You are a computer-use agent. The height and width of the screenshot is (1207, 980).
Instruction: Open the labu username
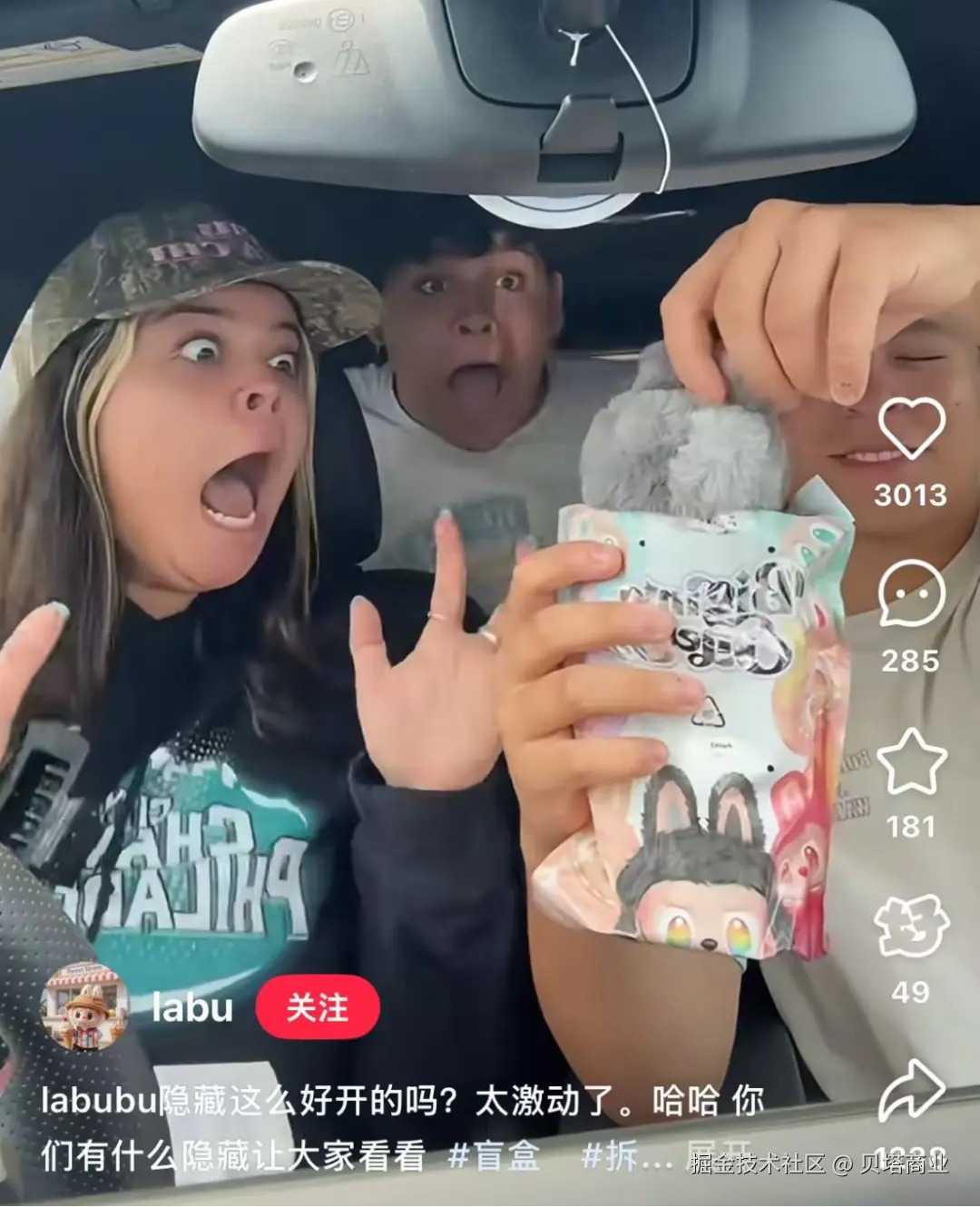[x=192, y=1007]
